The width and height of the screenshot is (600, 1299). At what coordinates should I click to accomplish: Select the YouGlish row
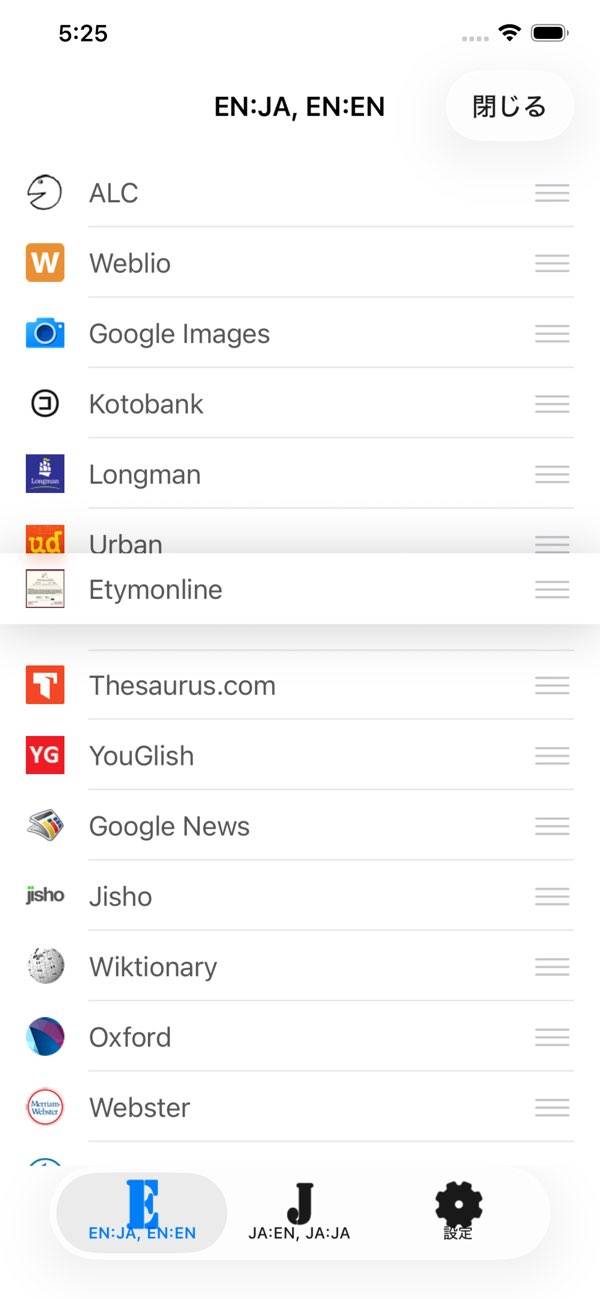[141, 756]
